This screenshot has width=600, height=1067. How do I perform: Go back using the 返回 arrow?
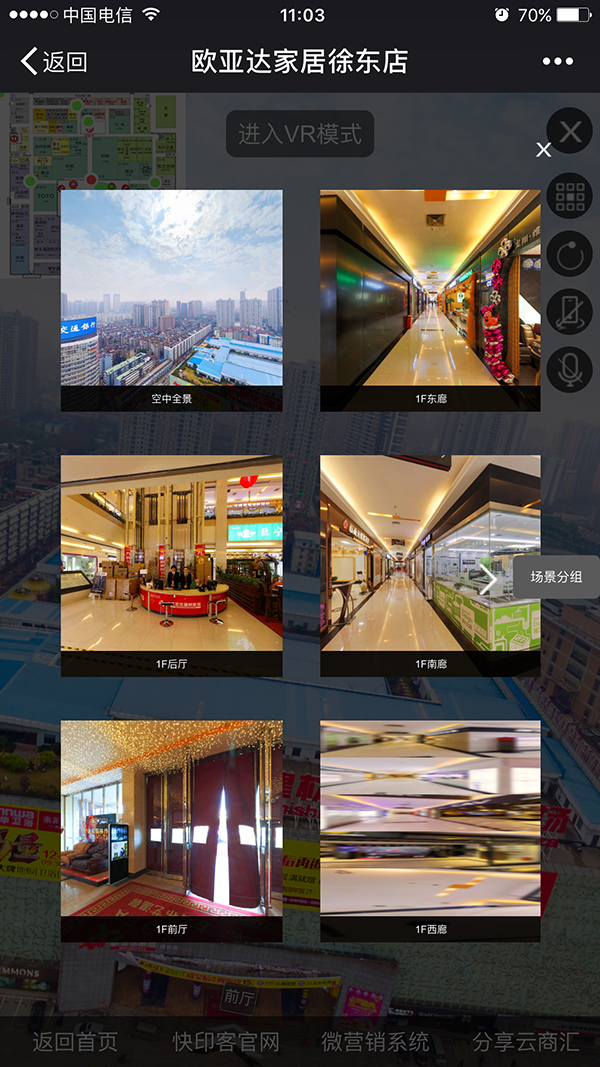tap(54, 62)
